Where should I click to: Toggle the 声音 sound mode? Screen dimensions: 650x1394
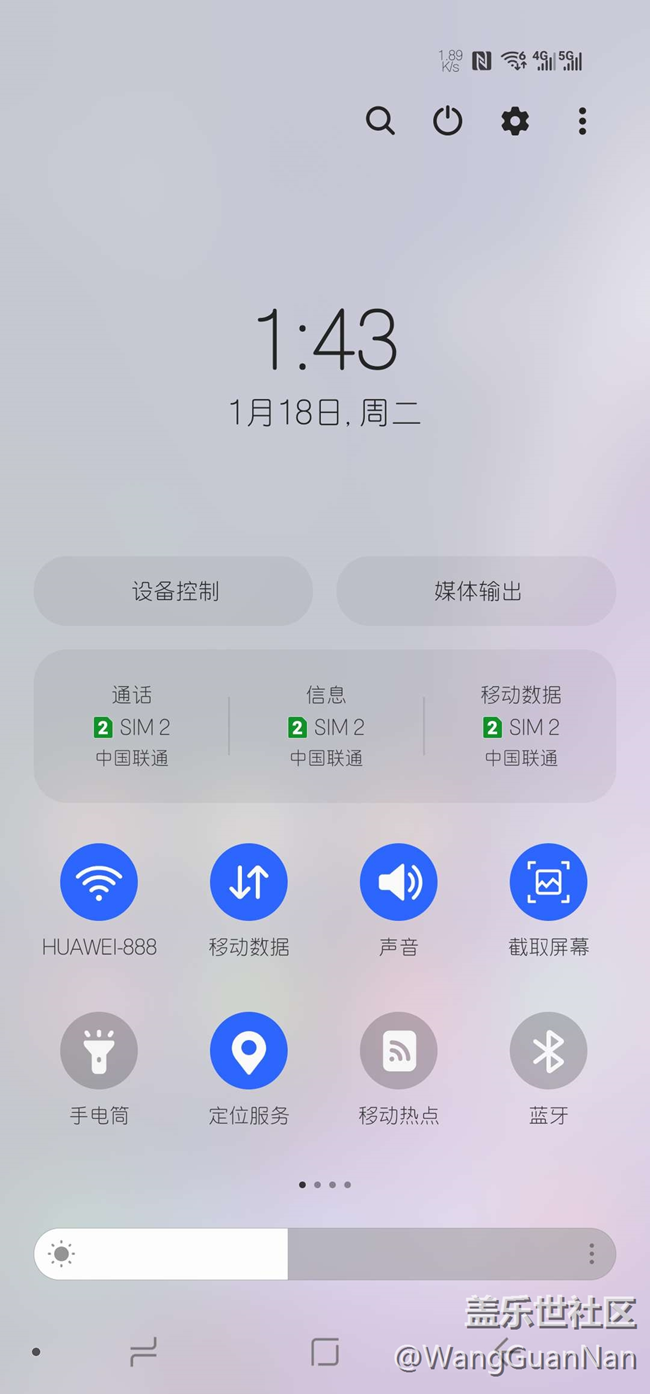(x=398, y=882)
